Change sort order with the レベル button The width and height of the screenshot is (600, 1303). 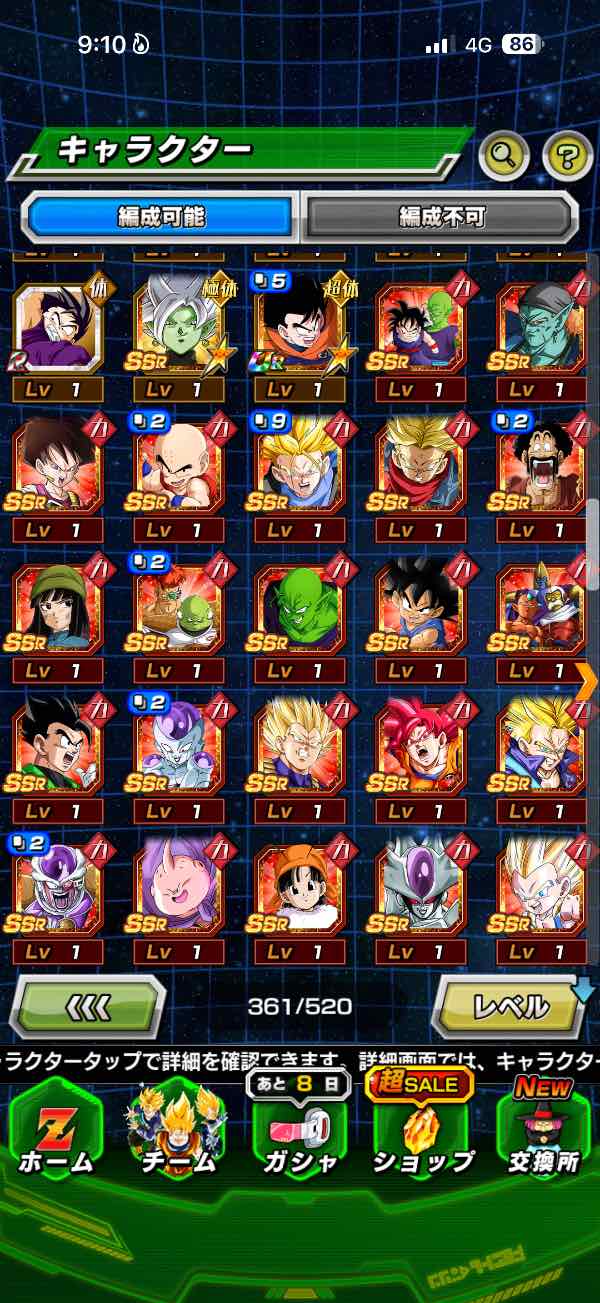click(508, 1005)
